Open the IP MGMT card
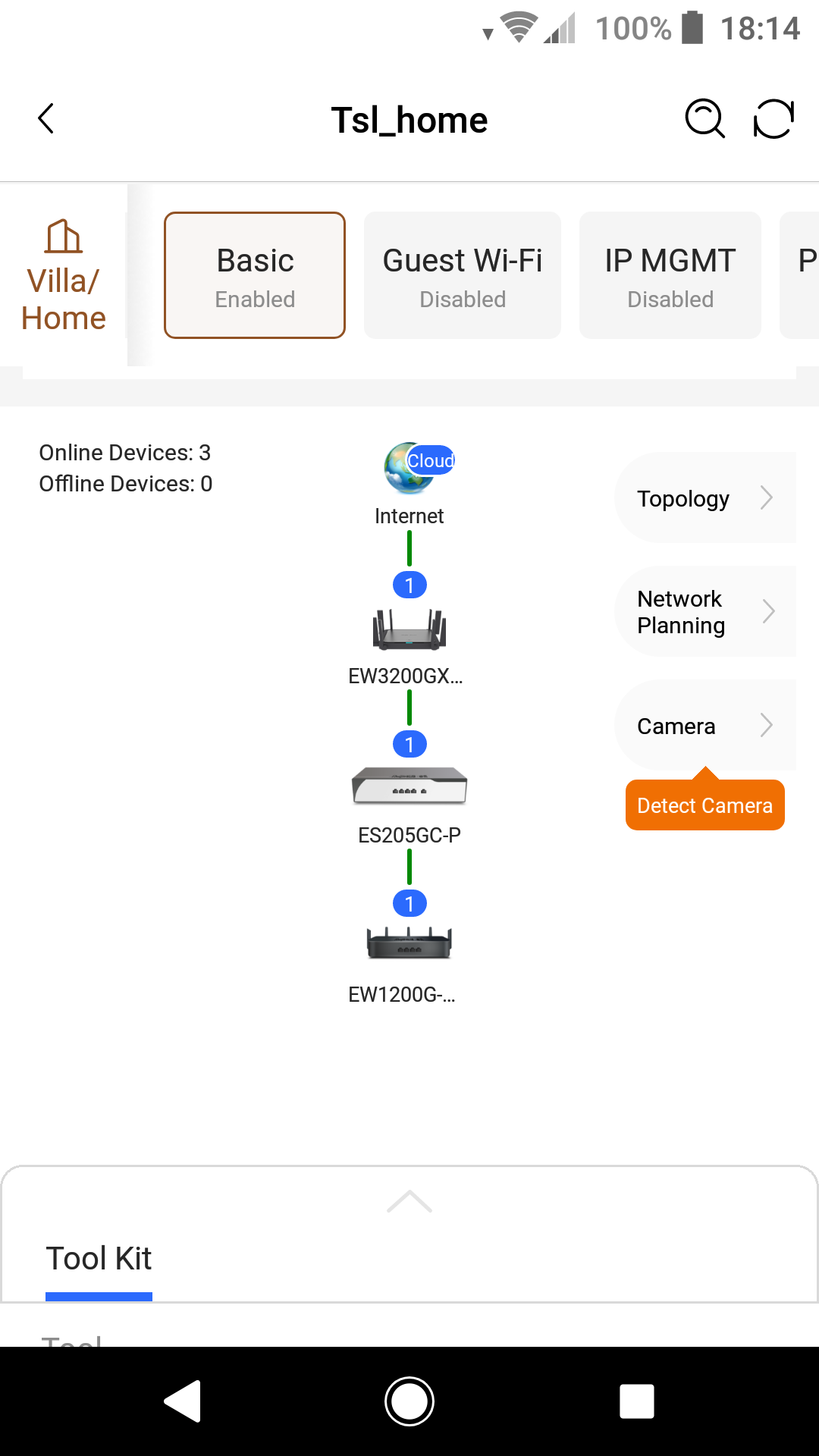Screen dimensions: 819x1456 670,275
